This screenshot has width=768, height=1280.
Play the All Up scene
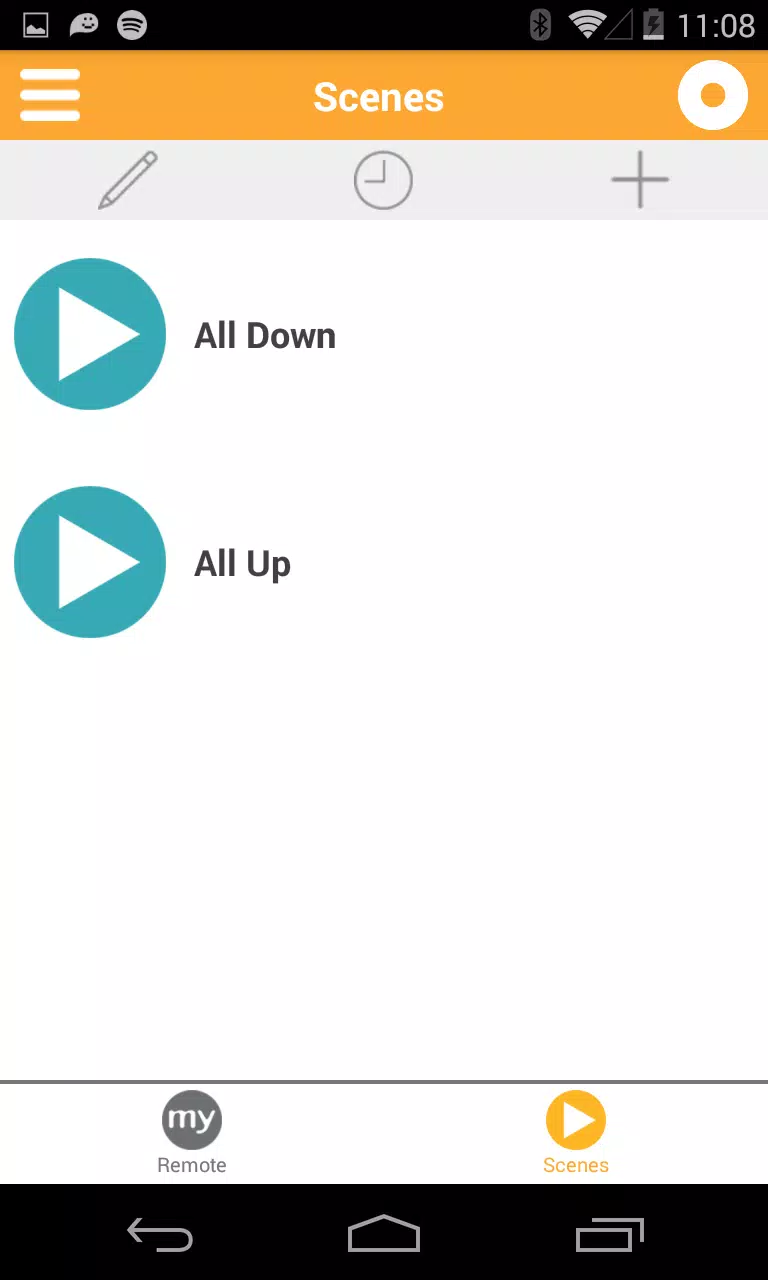(x=90, y=562)
